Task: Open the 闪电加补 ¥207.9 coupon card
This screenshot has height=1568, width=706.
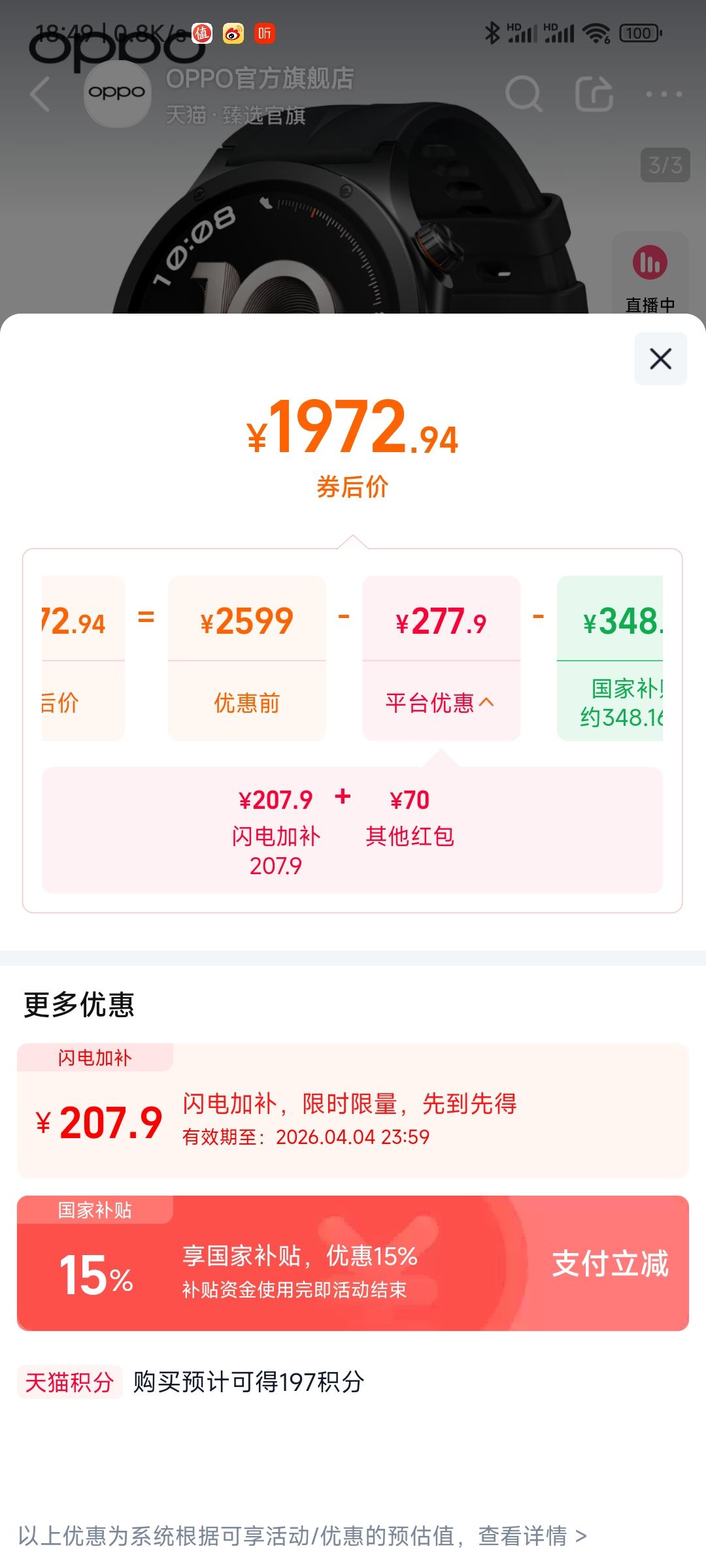Action: click(x=353, y=1111)
